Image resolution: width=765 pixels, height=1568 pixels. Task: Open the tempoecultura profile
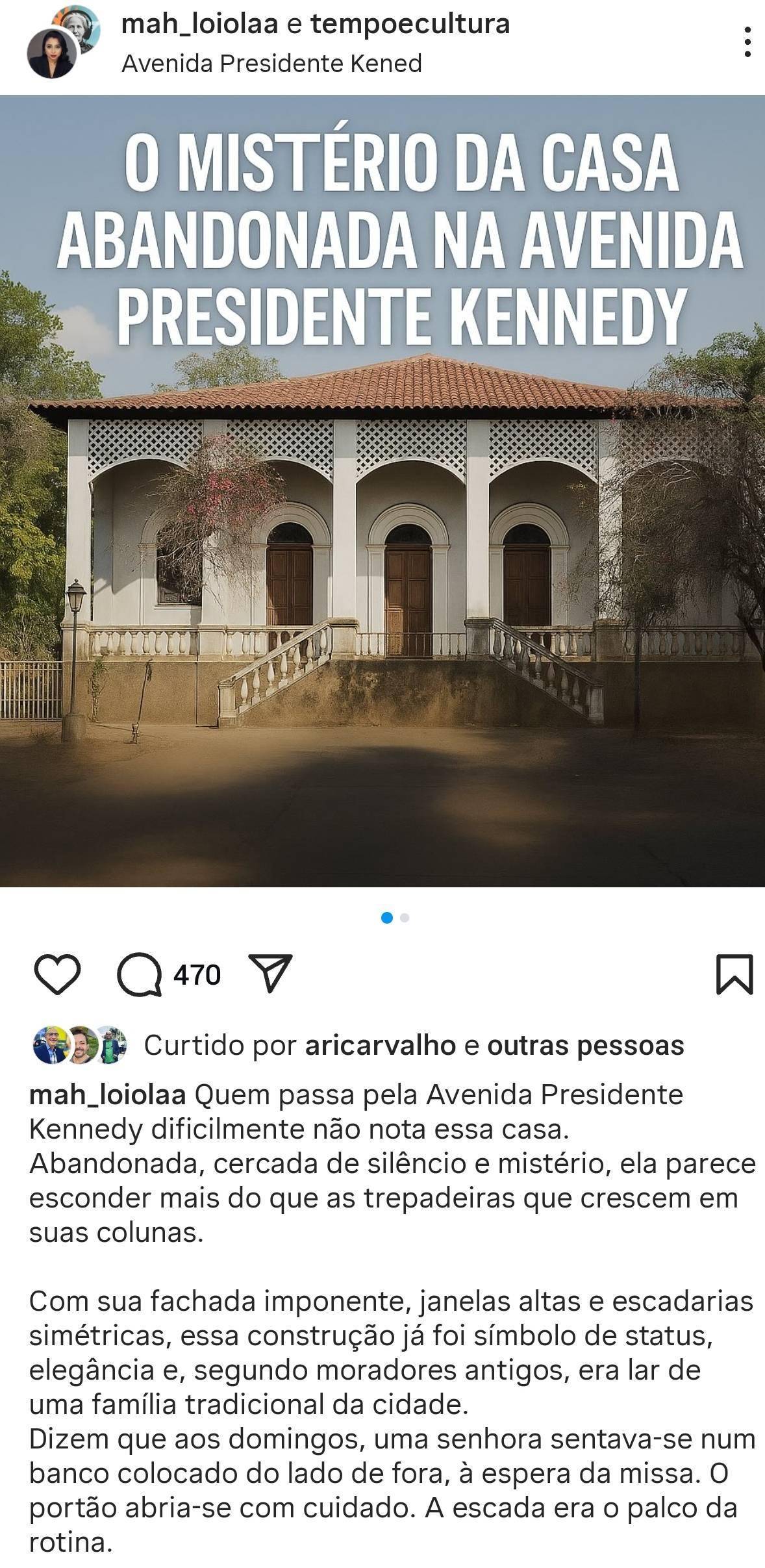point(410,24)
